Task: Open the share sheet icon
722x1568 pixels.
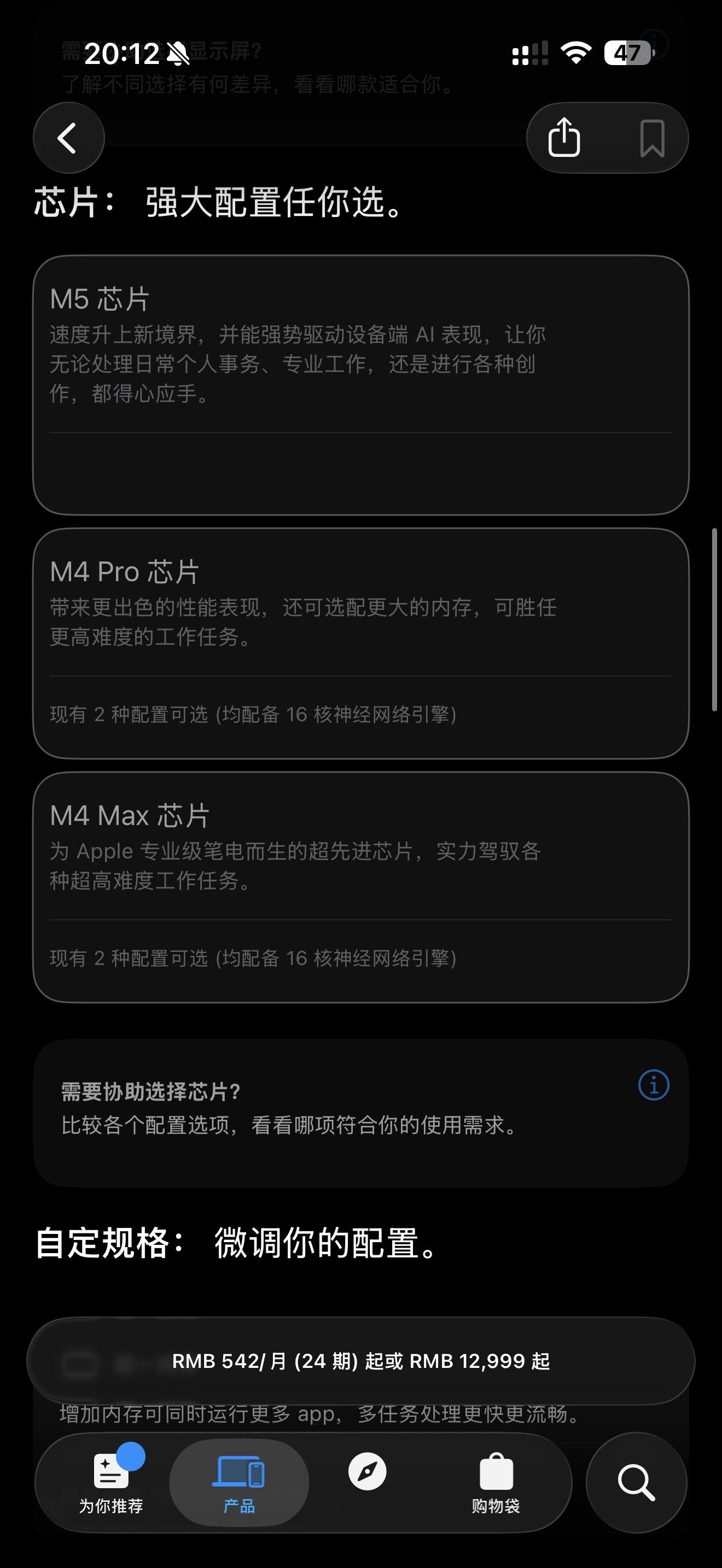Action: point(566,138)
